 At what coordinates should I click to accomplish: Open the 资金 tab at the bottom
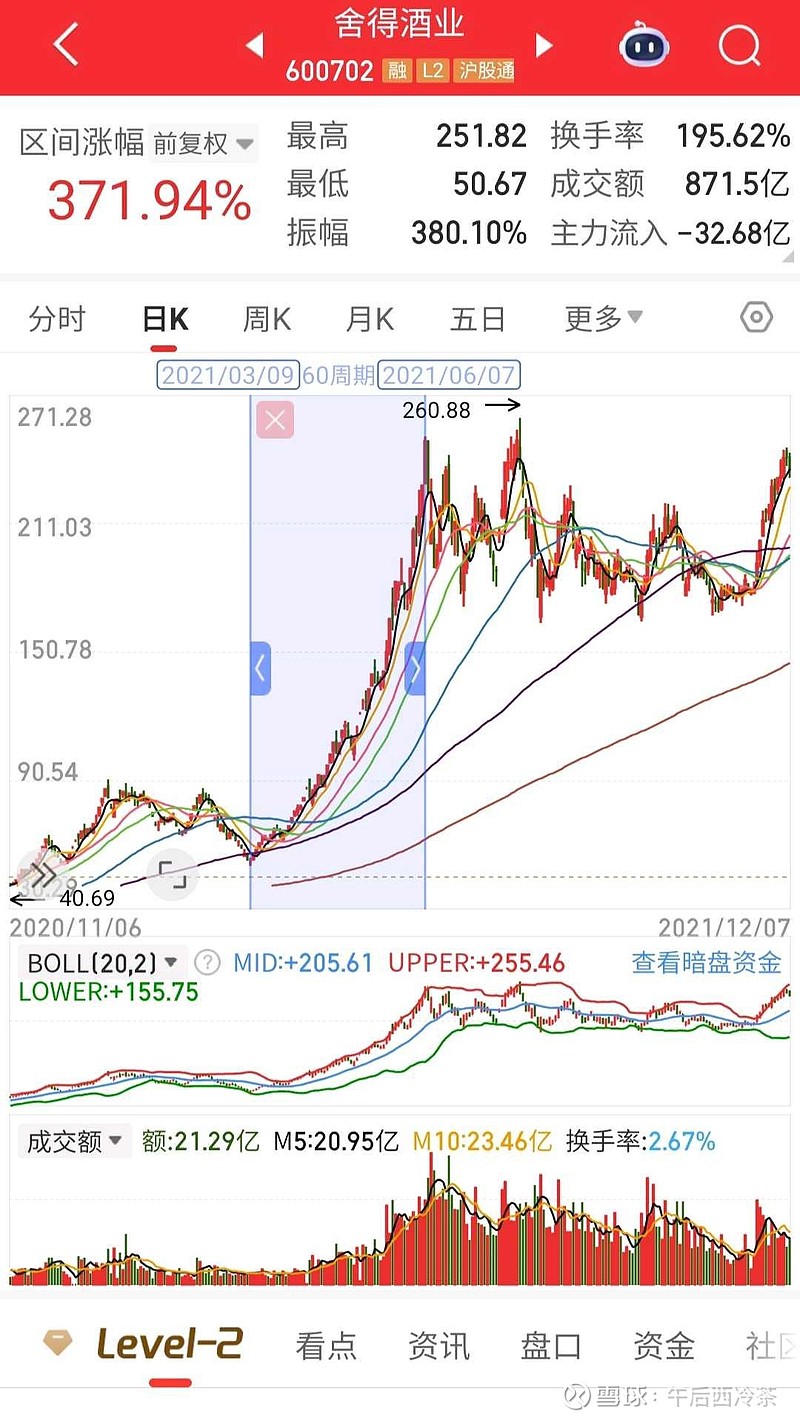click(663, 1347)
